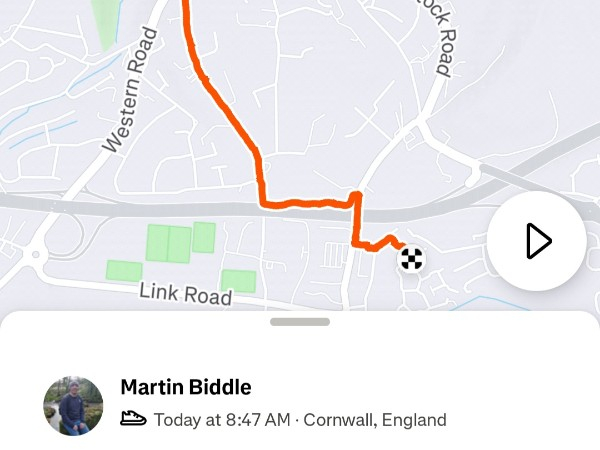
Task: Play the route flyover animation
Action: [x=537, y=241]
